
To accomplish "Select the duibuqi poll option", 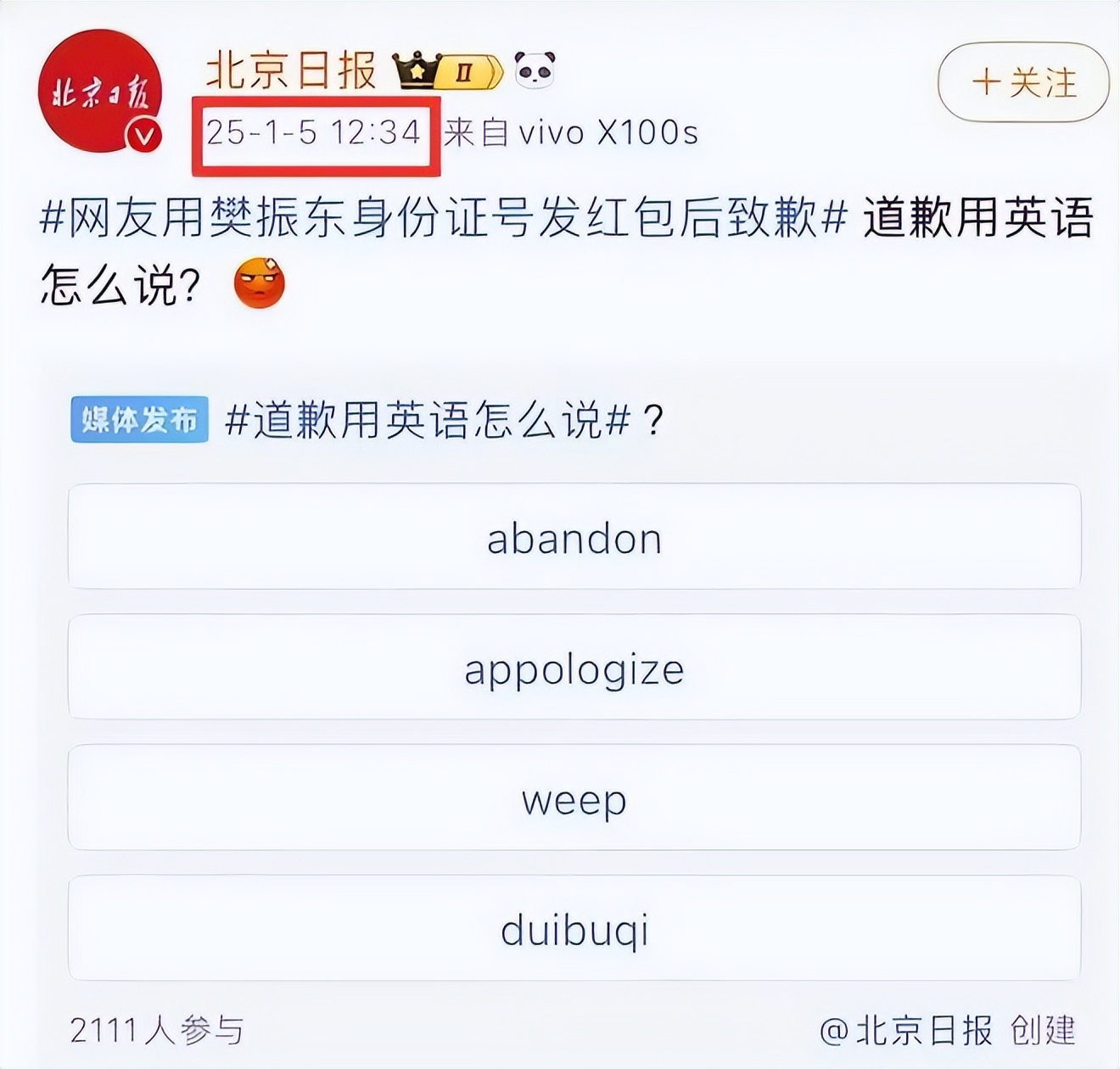I will (x=574, y=929).
